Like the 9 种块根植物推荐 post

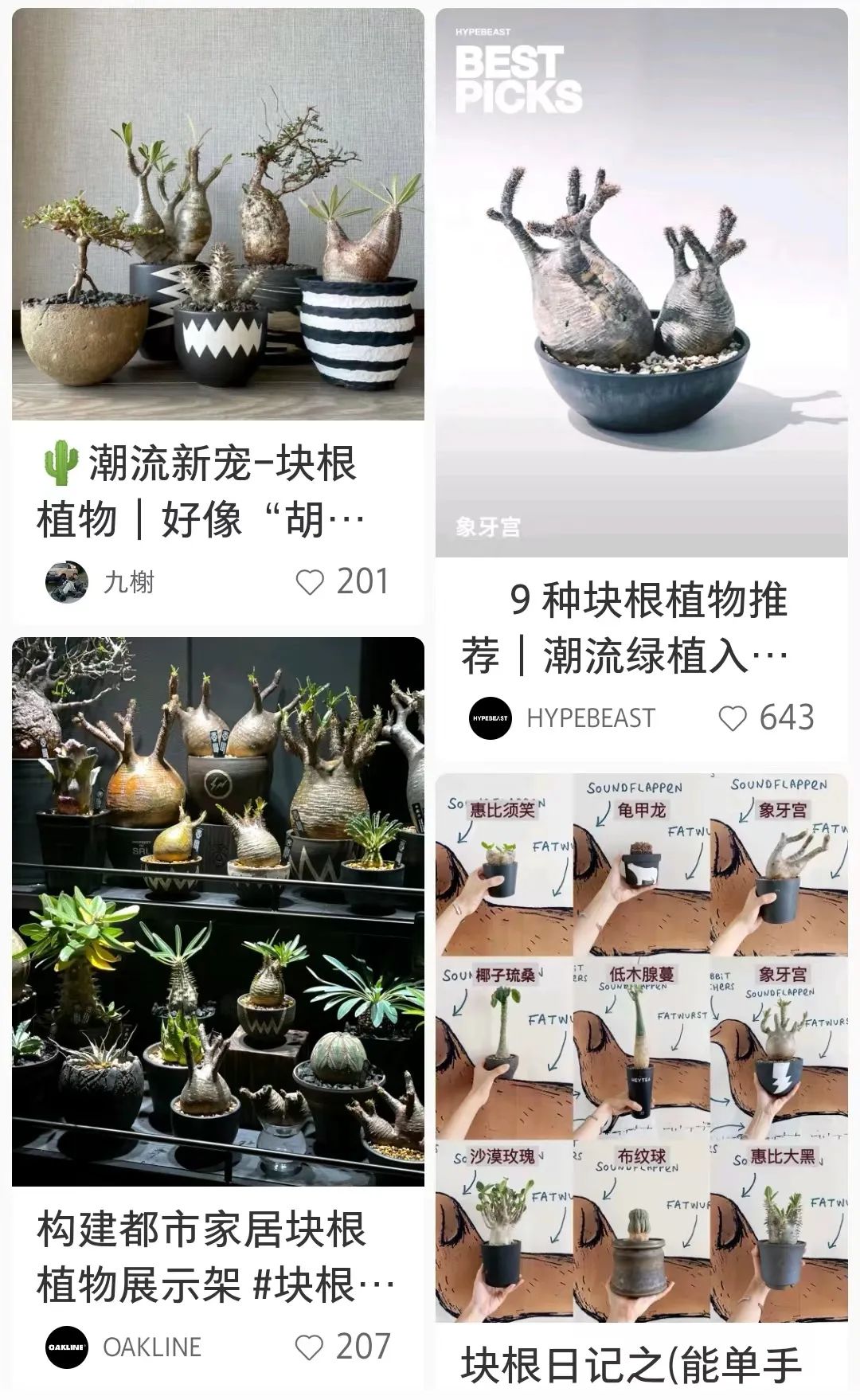pos(733,718)
